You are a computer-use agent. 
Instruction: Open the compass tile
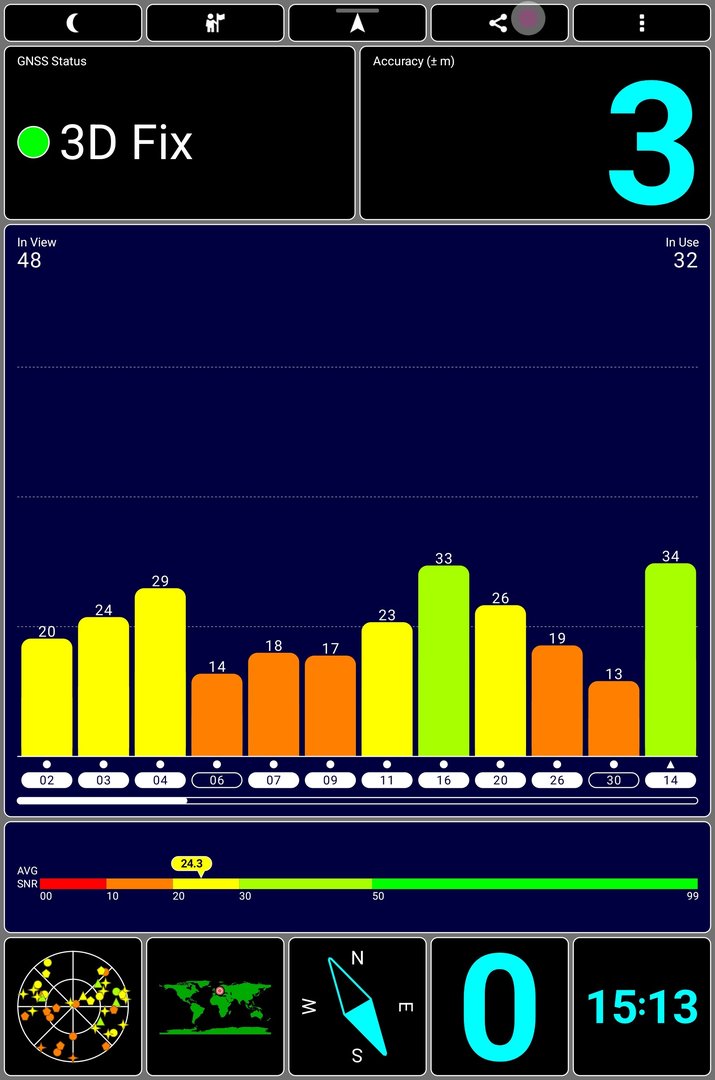point(357,1006)
